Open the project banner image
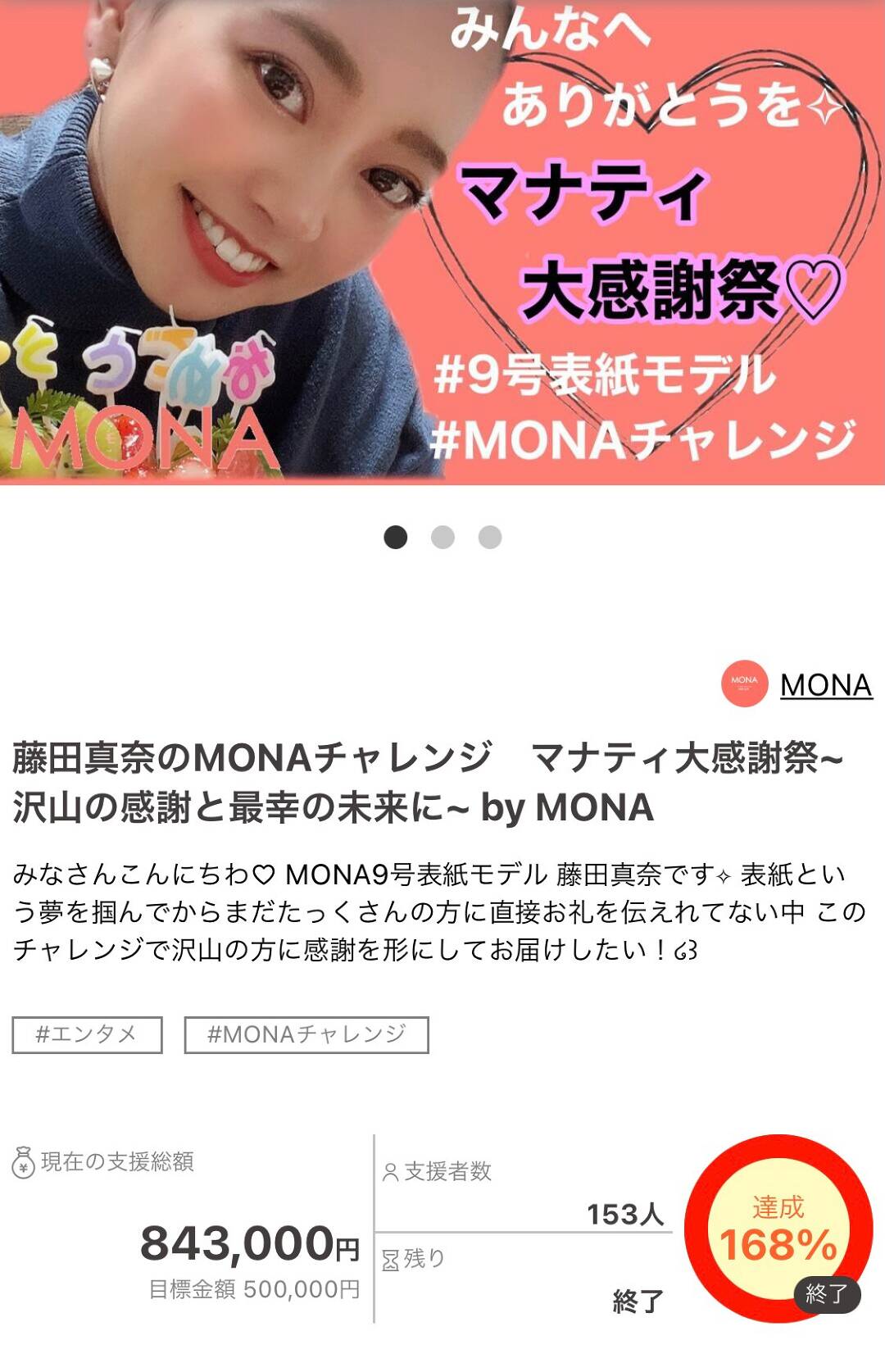Viewport: 885px width, 1372px height. click(442, 242)
